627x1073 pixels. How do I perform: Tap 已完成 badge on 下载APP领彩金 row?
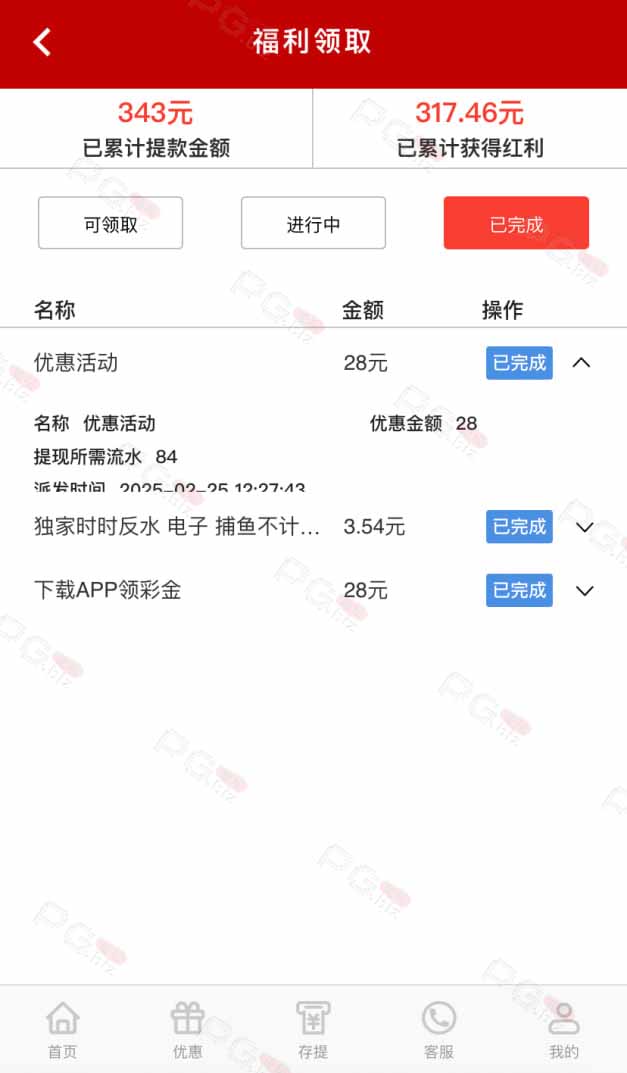point(519,590)
